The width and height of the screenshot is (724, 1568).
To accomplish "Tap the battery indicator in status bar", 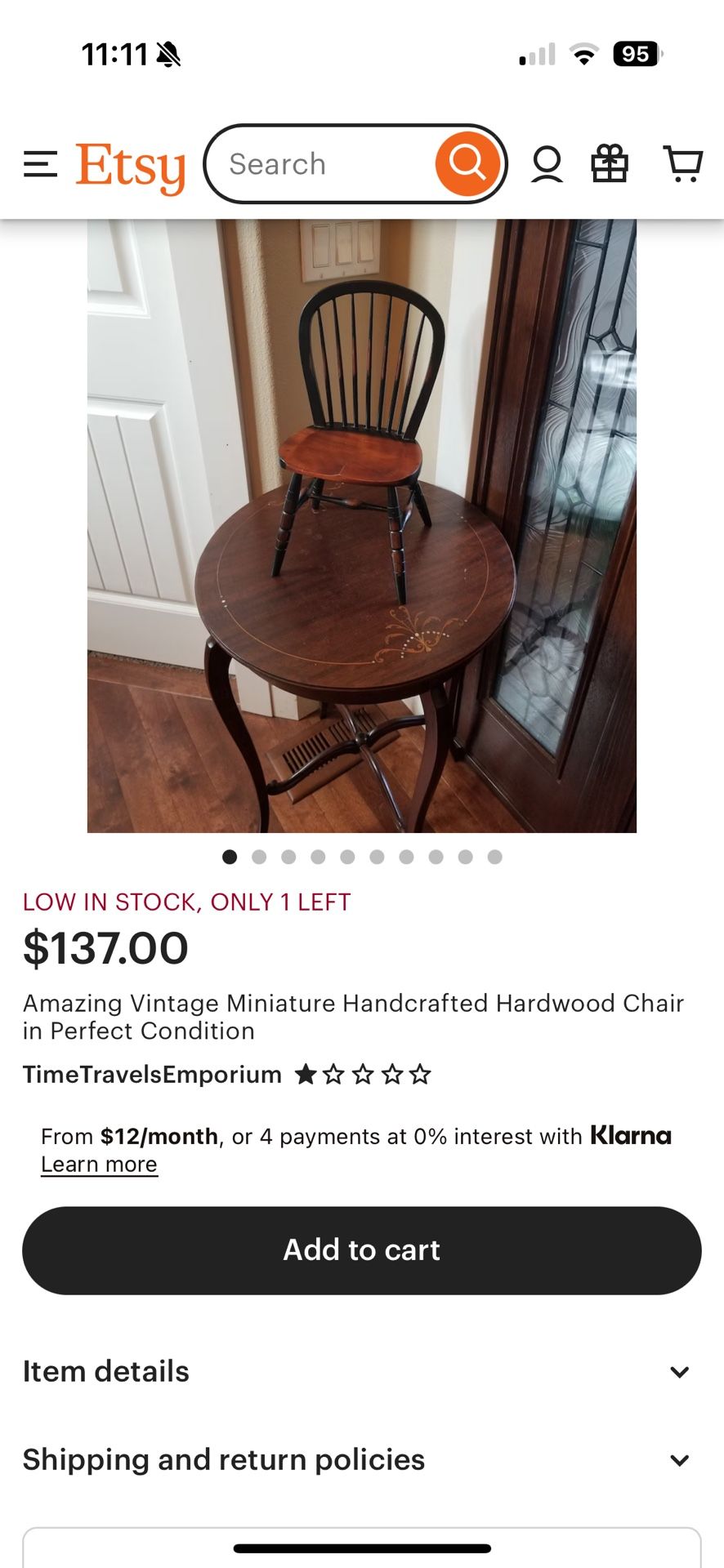I will tap(637, 53).
